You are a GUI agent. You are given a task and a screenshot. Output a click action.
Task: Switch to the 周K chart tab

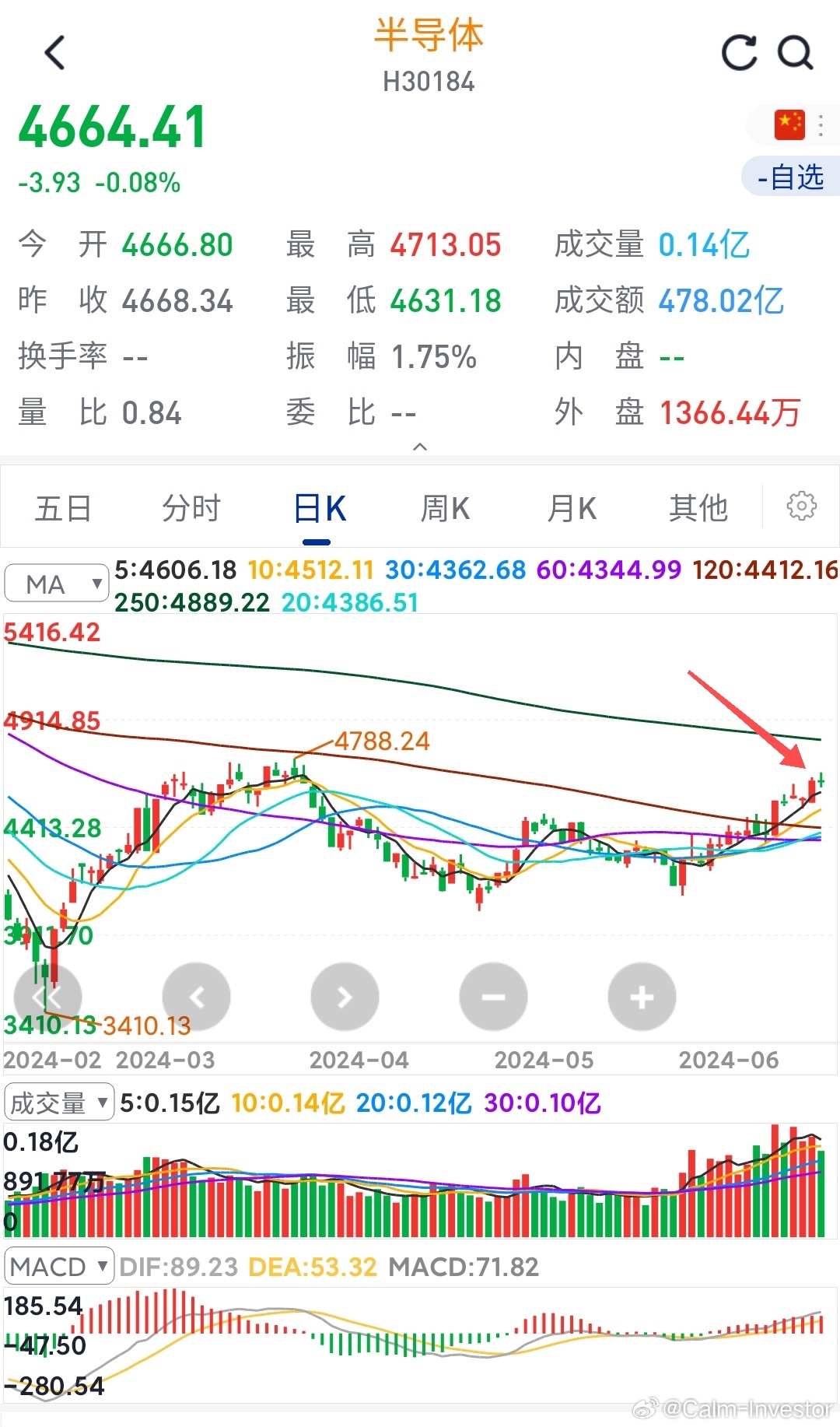445,508
